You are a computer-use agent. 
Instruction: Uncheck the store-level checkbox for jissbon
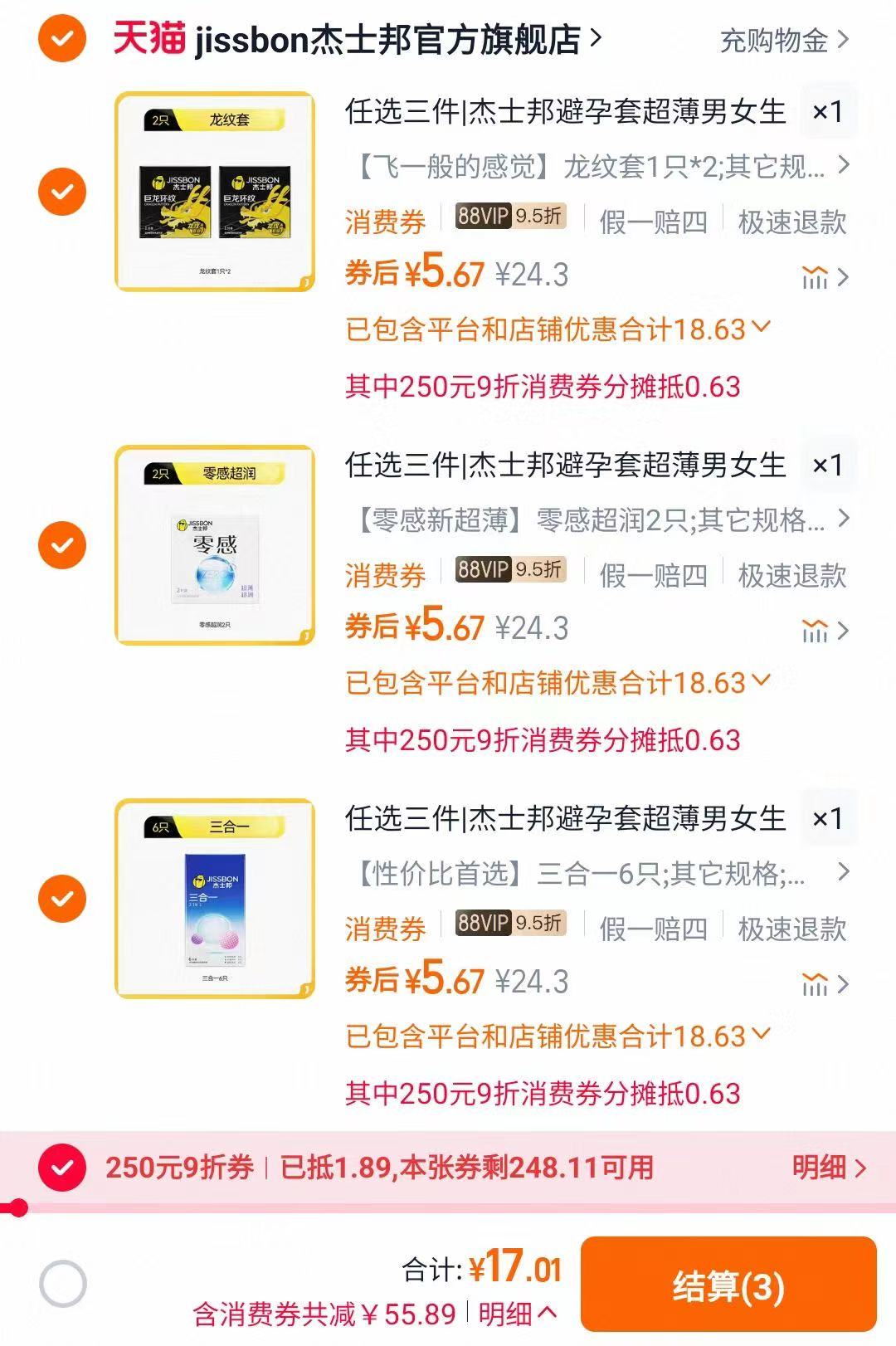pyautogui.click(x=62, y=38)
